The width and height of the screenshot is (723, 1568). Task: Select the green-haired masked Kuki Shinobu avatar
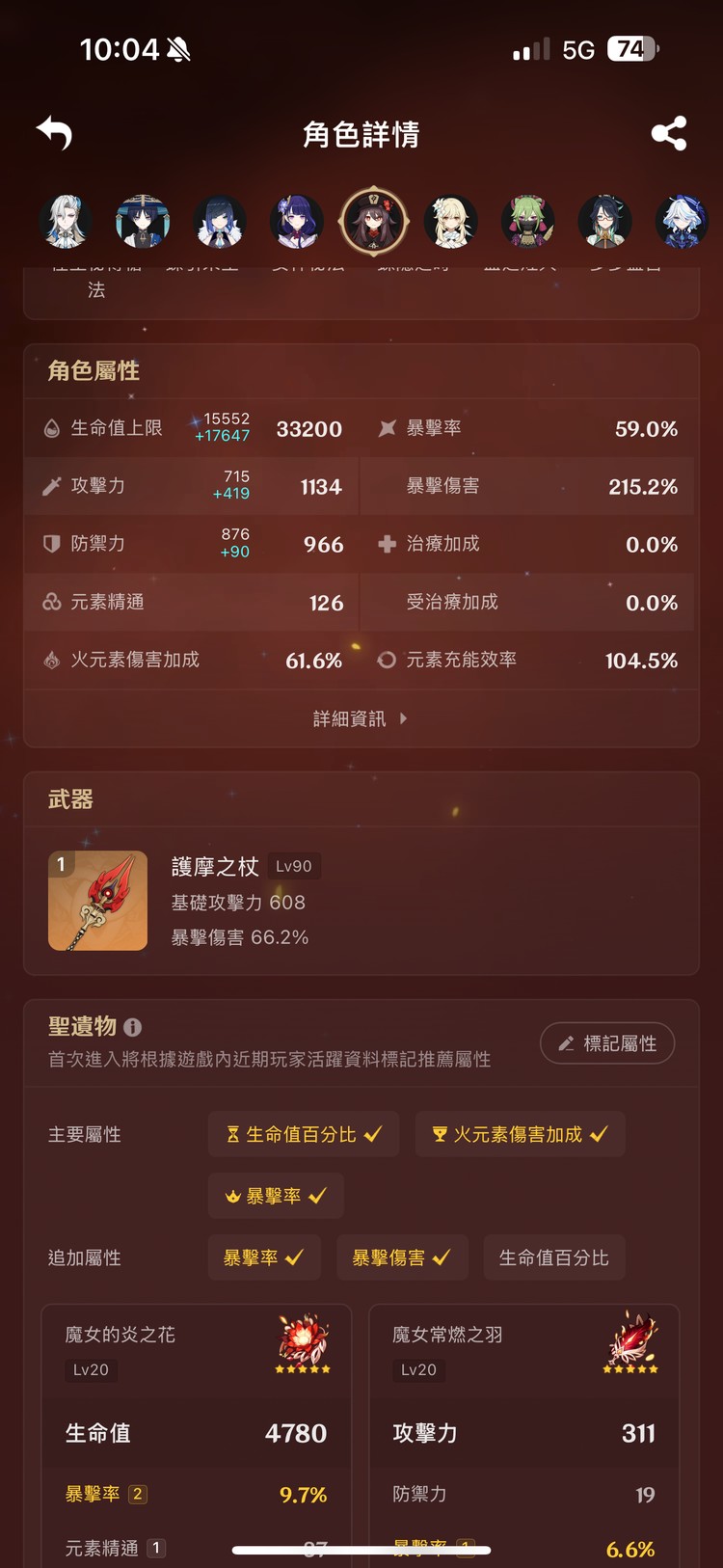(528, 221)
